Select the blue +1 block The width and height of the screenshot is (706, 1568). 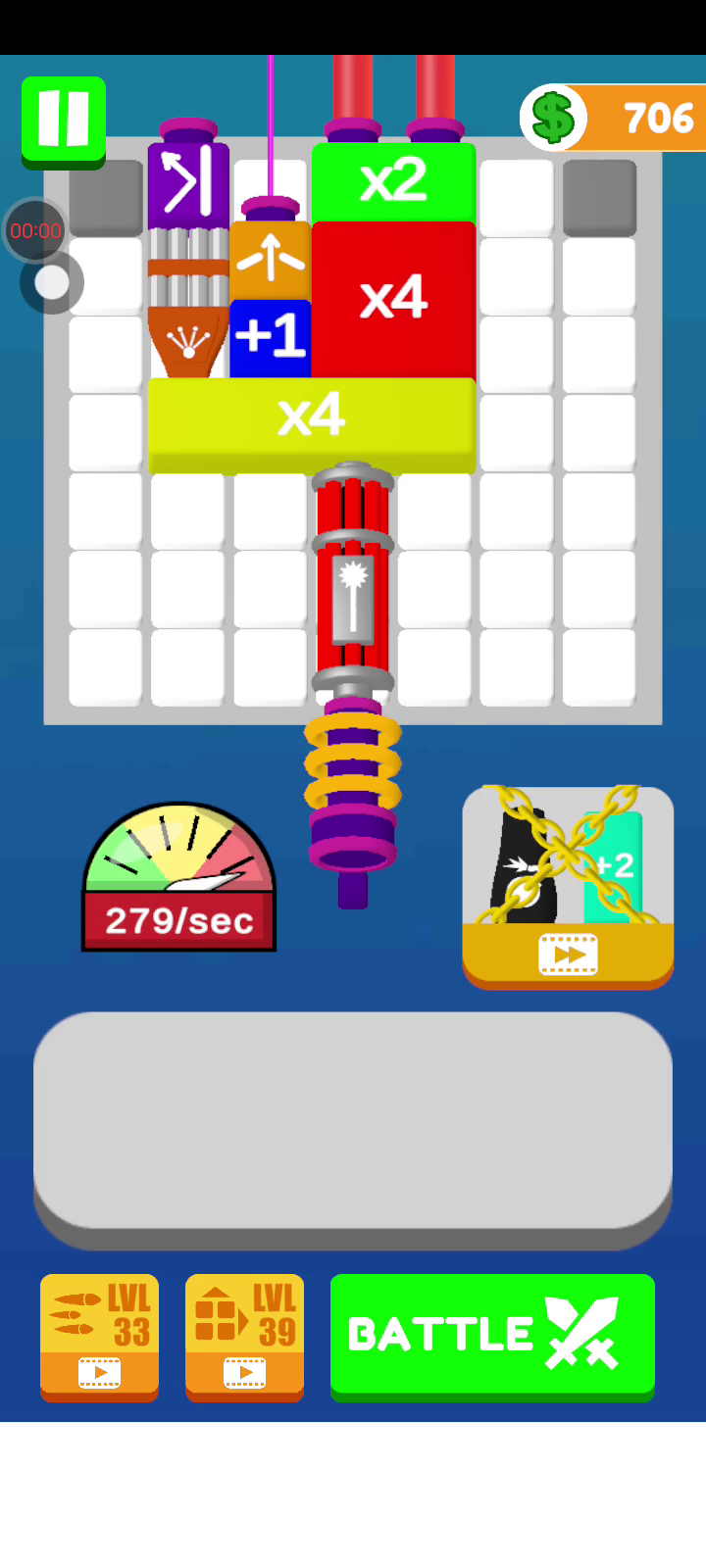point(270,337)
